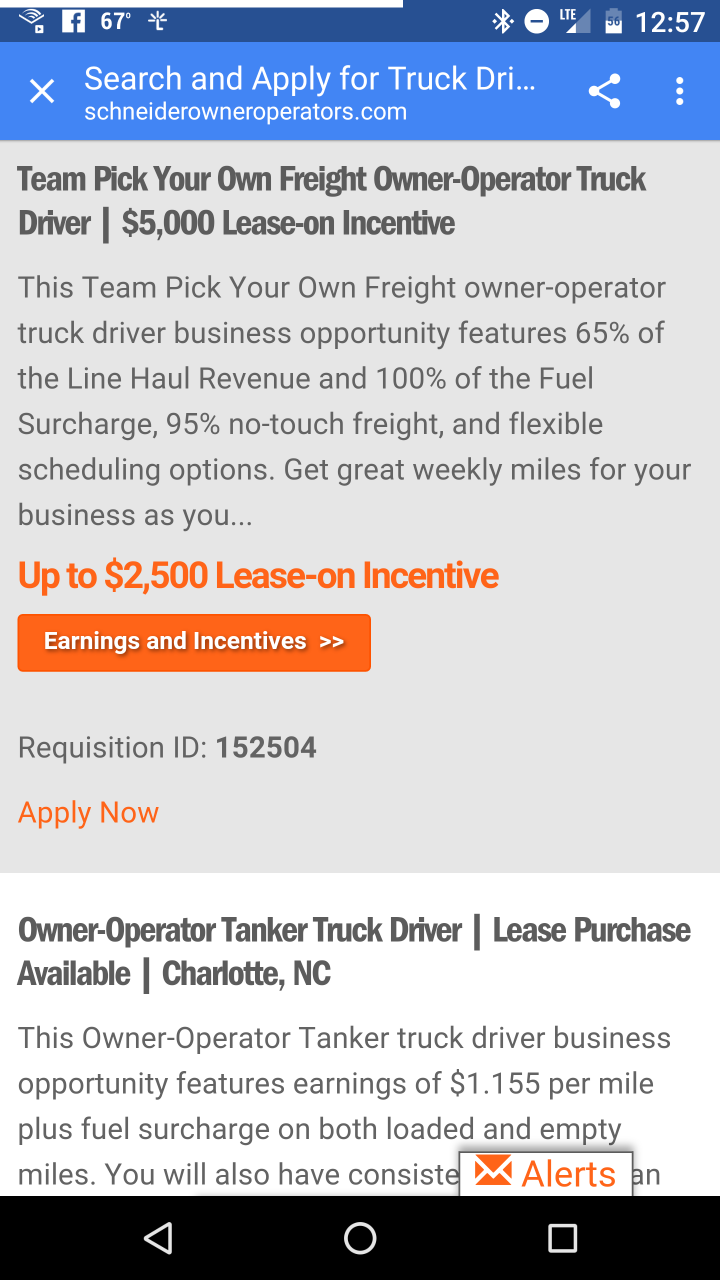Return to the home screen
The width and height of the screenshot is (720, 1280).
coord(360,1238)
